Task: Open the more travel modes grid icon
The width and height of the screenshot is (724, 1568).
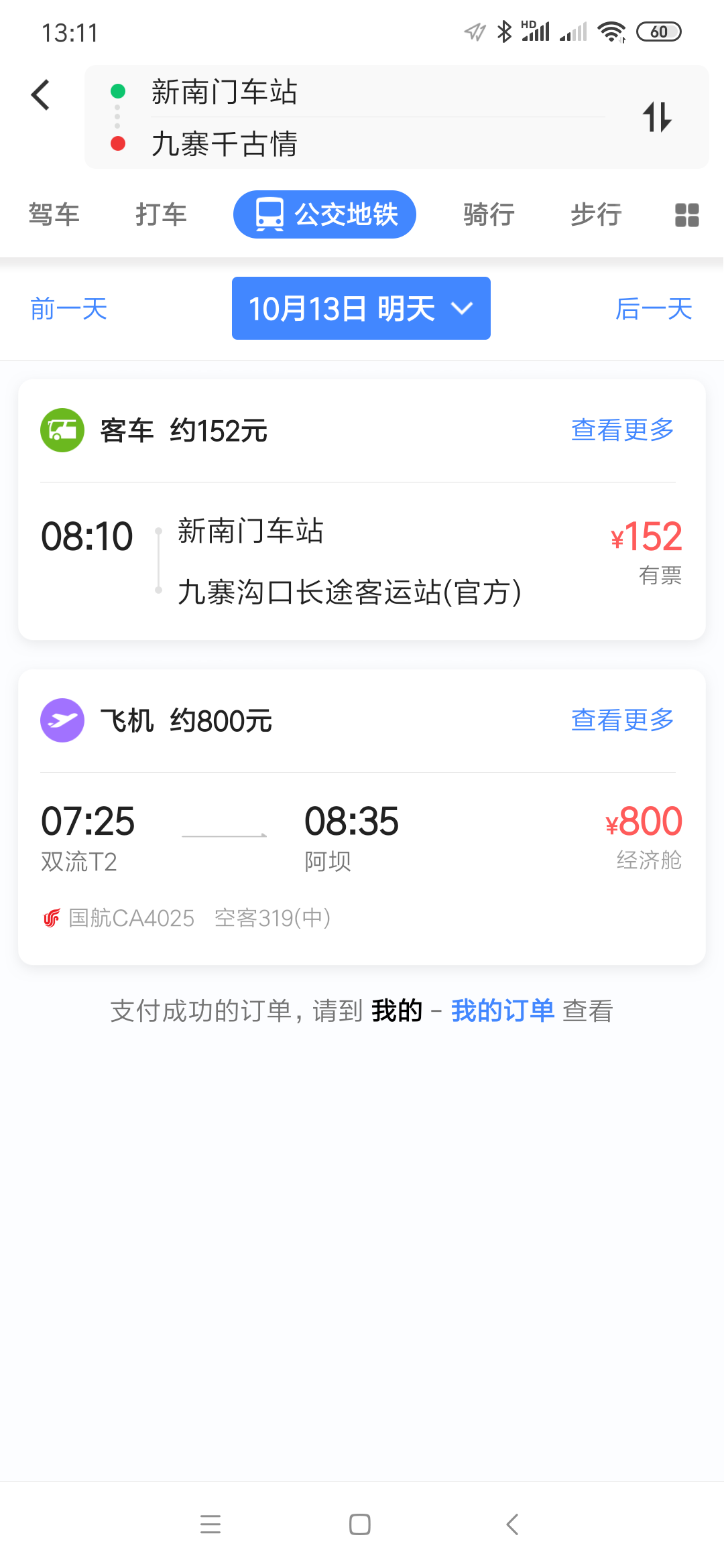Action: click(x=686, y=215)
